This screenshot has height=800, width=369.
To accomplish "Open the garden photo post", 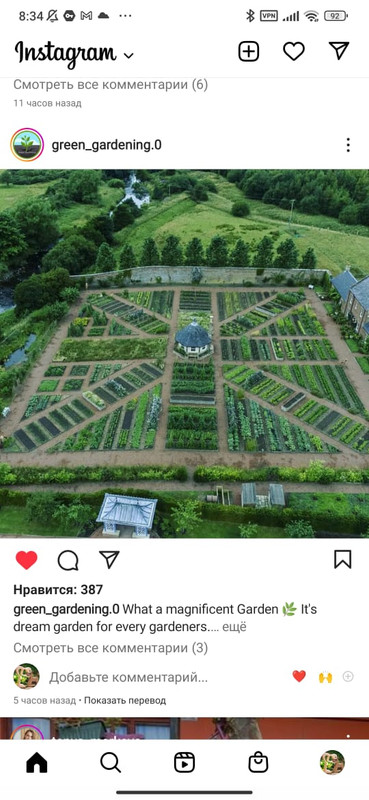I will [x=184, y=353].
